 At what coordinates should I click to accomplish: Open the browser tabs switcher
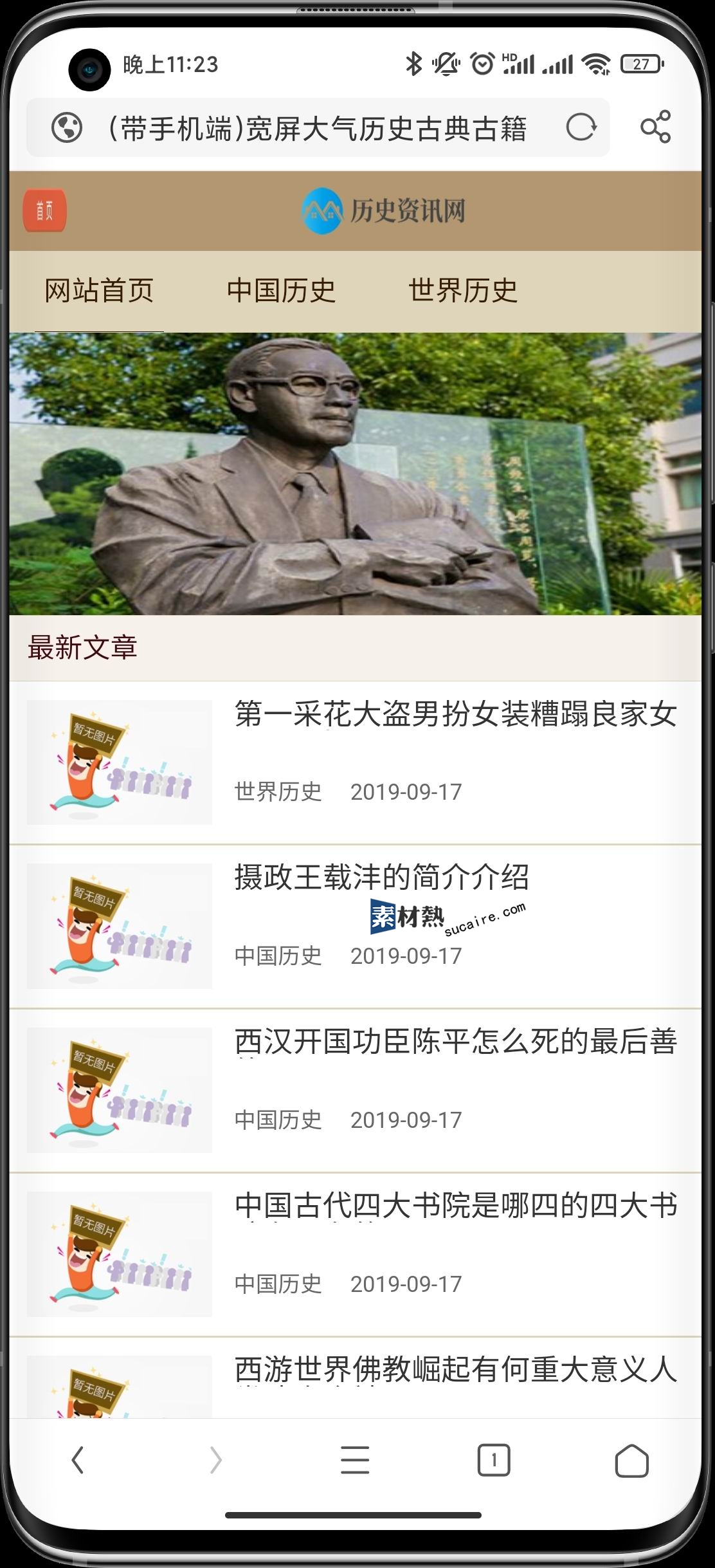click(493, 1460)
